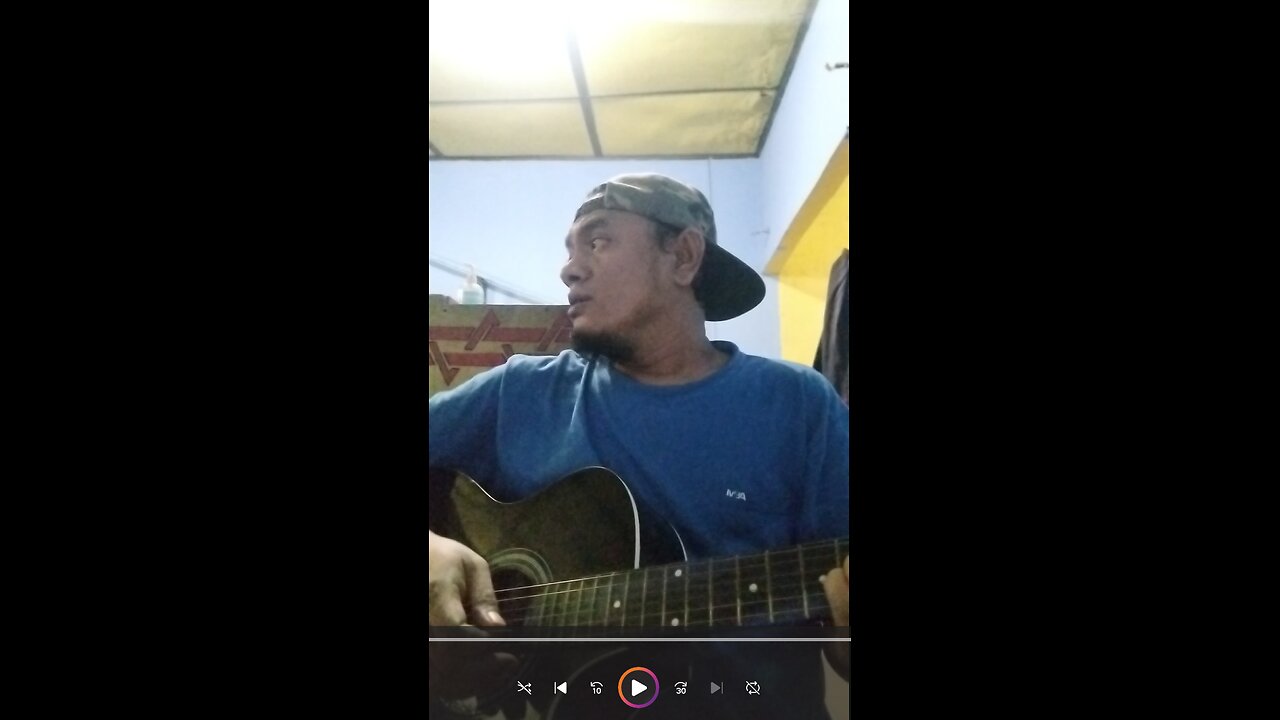Tap the playback progress bar
This screenshot has height=720, width=1280.
[640, 639]
